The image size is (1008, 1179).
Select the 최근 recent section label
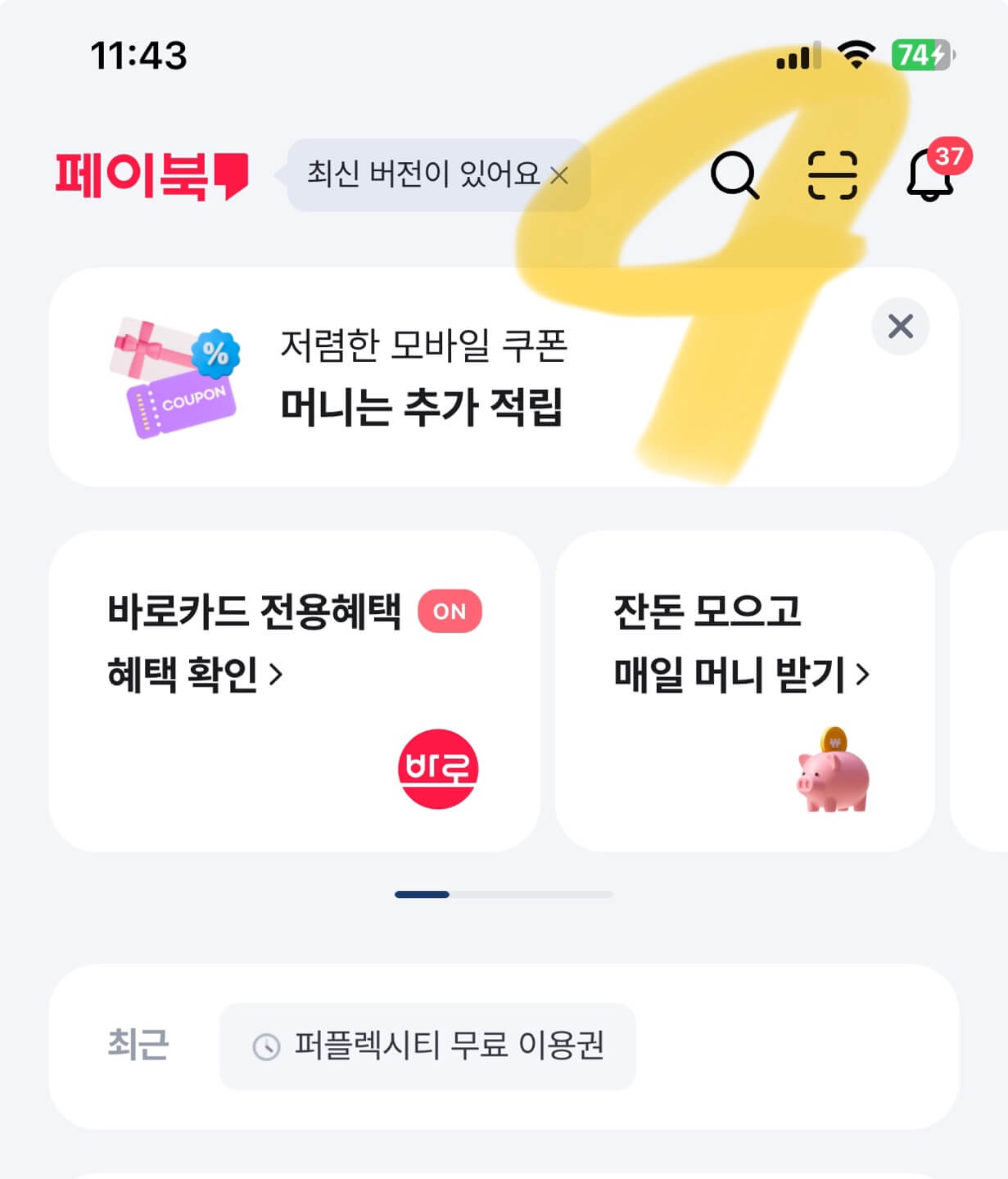click(x=137, y=1045)
